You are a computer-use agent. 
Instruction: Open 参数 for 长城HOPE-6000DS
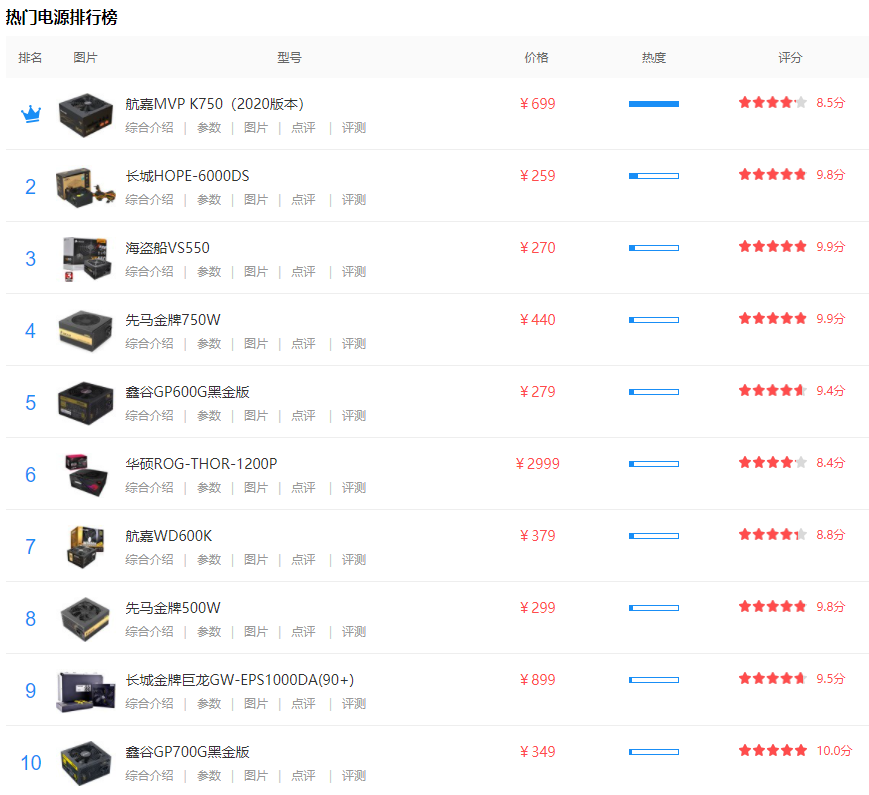click(x=208, y=200)
